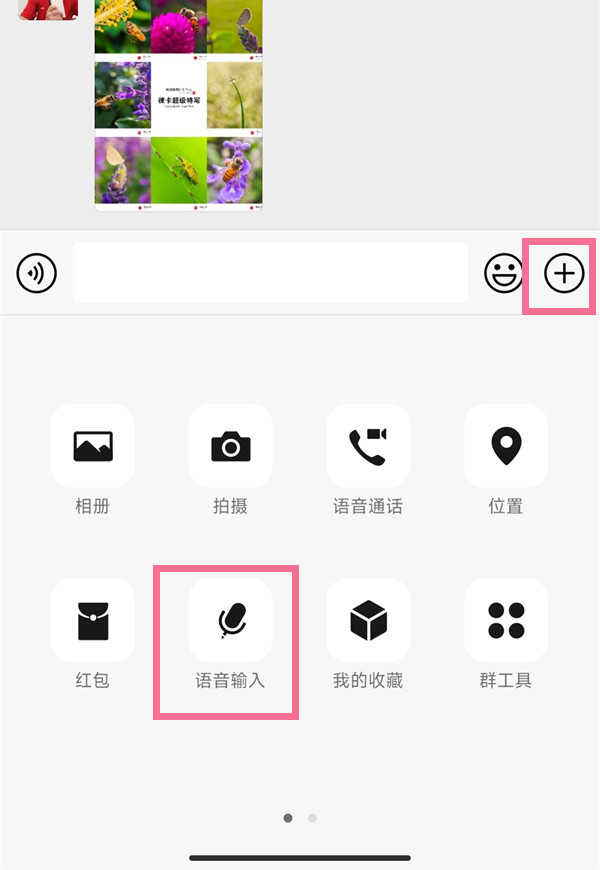Open 群工具 group tools
Image resolution: width=600 pixels, height=870 pixels.
(x=506, y=620)
